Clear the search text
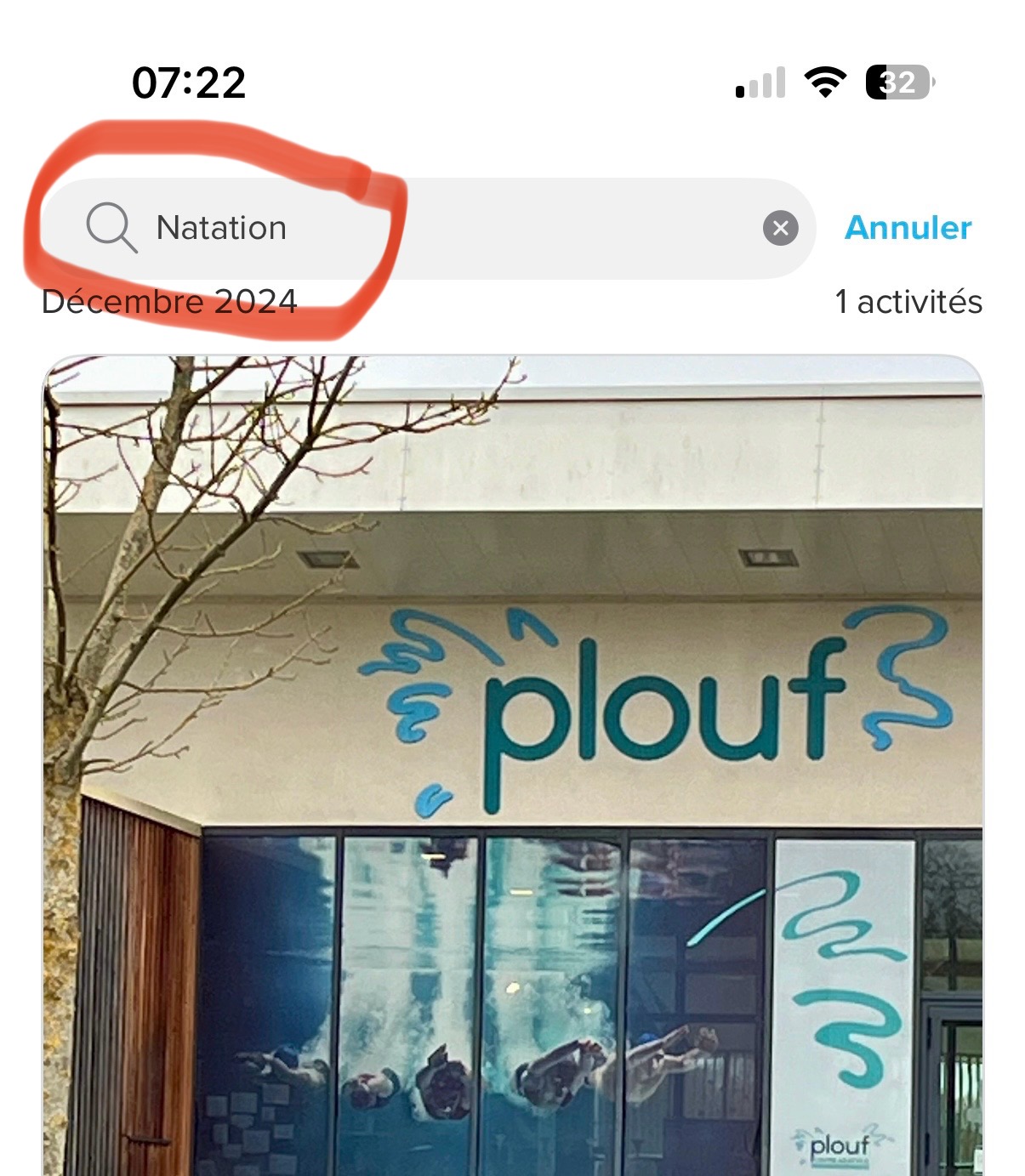The height and width of the screenshot is (1176, 1025). pos(780,228)
